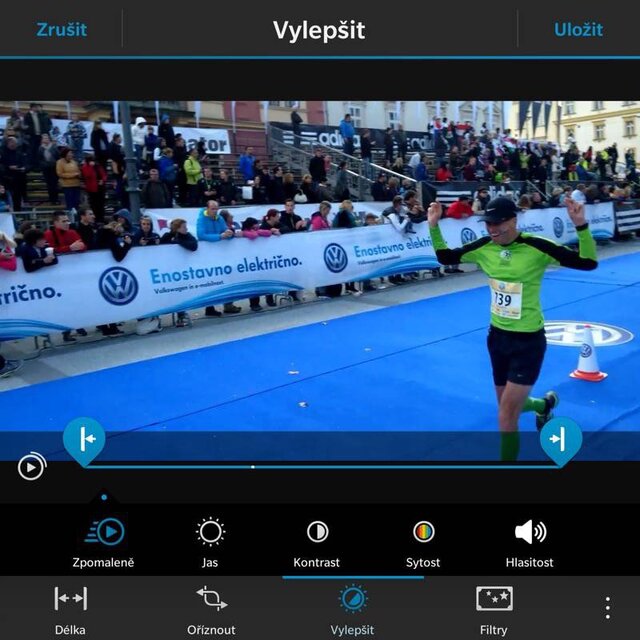
Task: Select the Zpomaleně slow motion option
Action: coord(103,541)
